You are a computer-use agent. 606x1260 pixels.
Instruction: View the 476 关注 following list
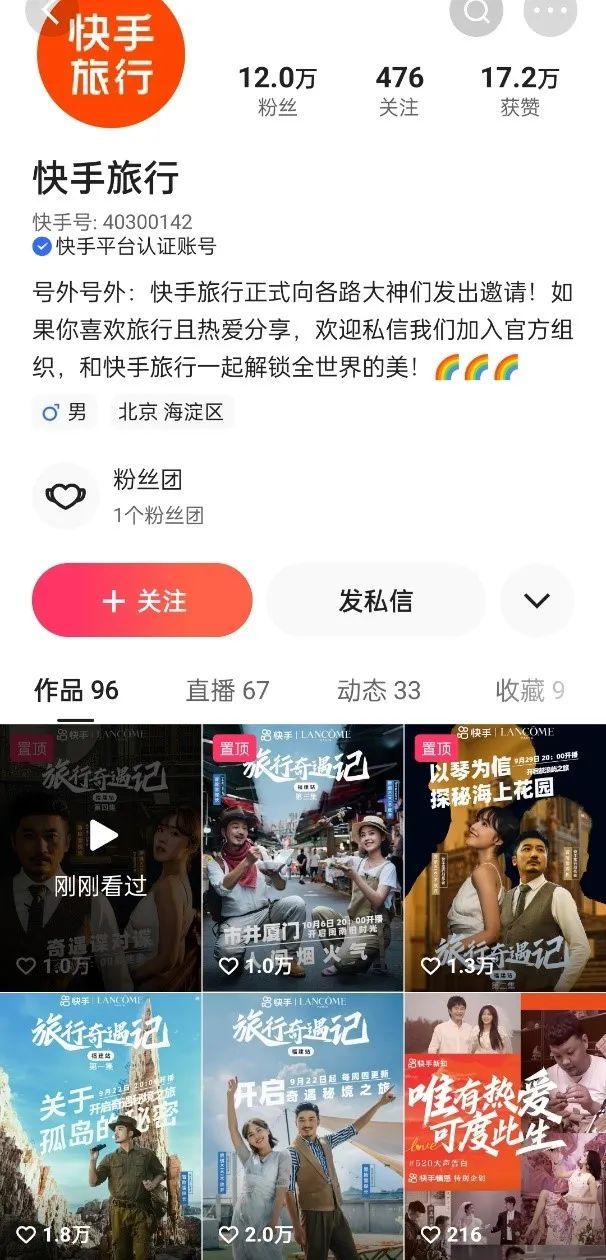tap(399, 92)
